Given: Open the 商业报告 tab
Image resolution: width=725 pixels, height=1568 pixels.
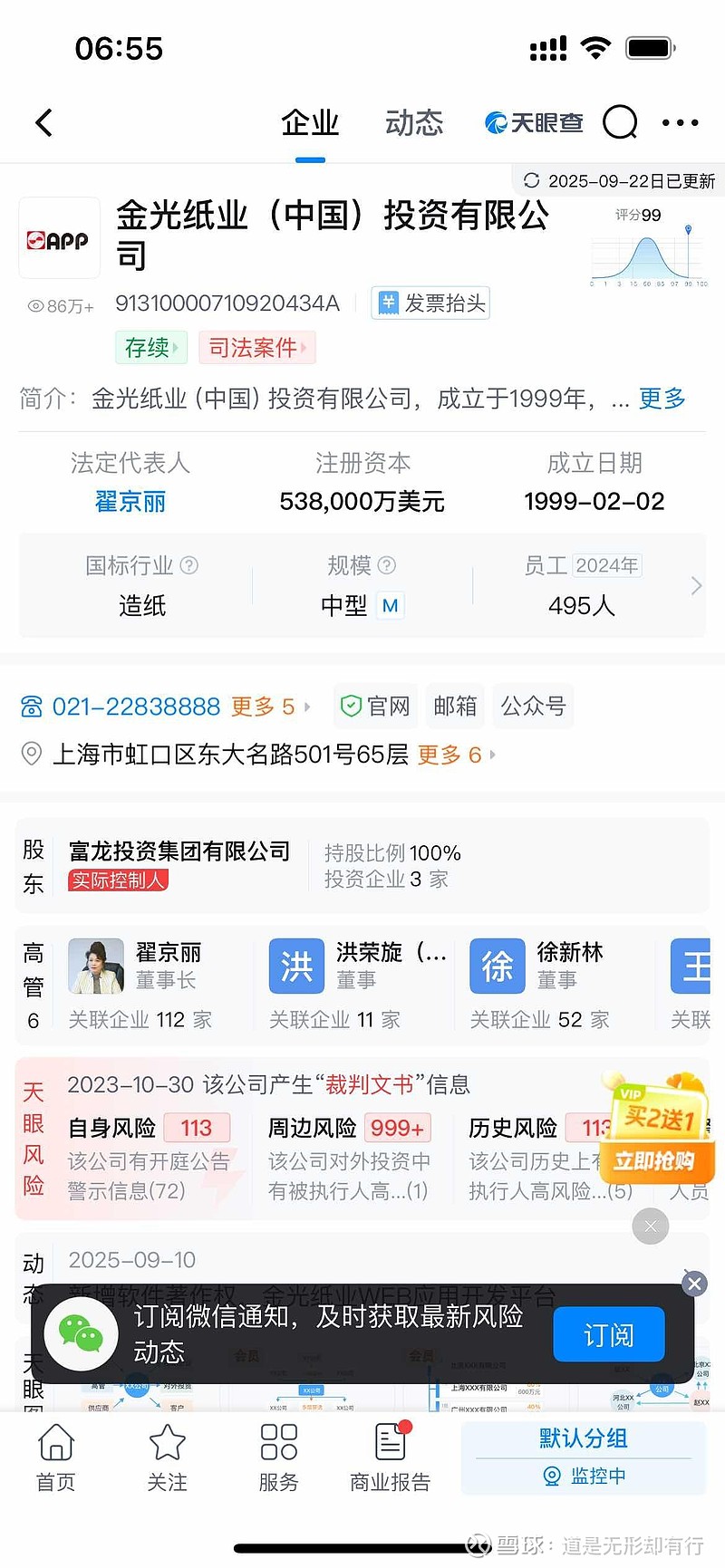Looking at the screenshot, I should point(391,1457).
